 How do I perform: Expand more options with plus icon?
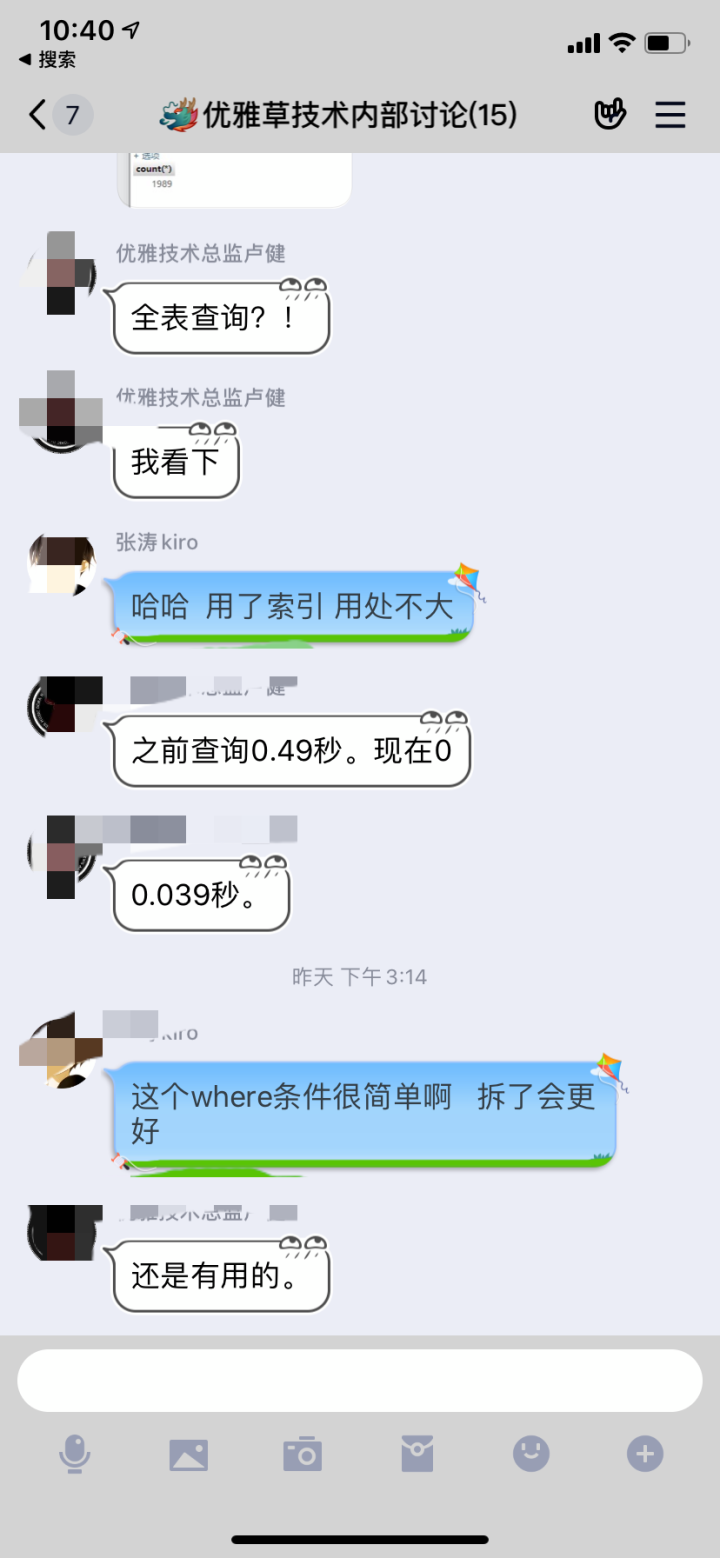(x=645, y=1454)
